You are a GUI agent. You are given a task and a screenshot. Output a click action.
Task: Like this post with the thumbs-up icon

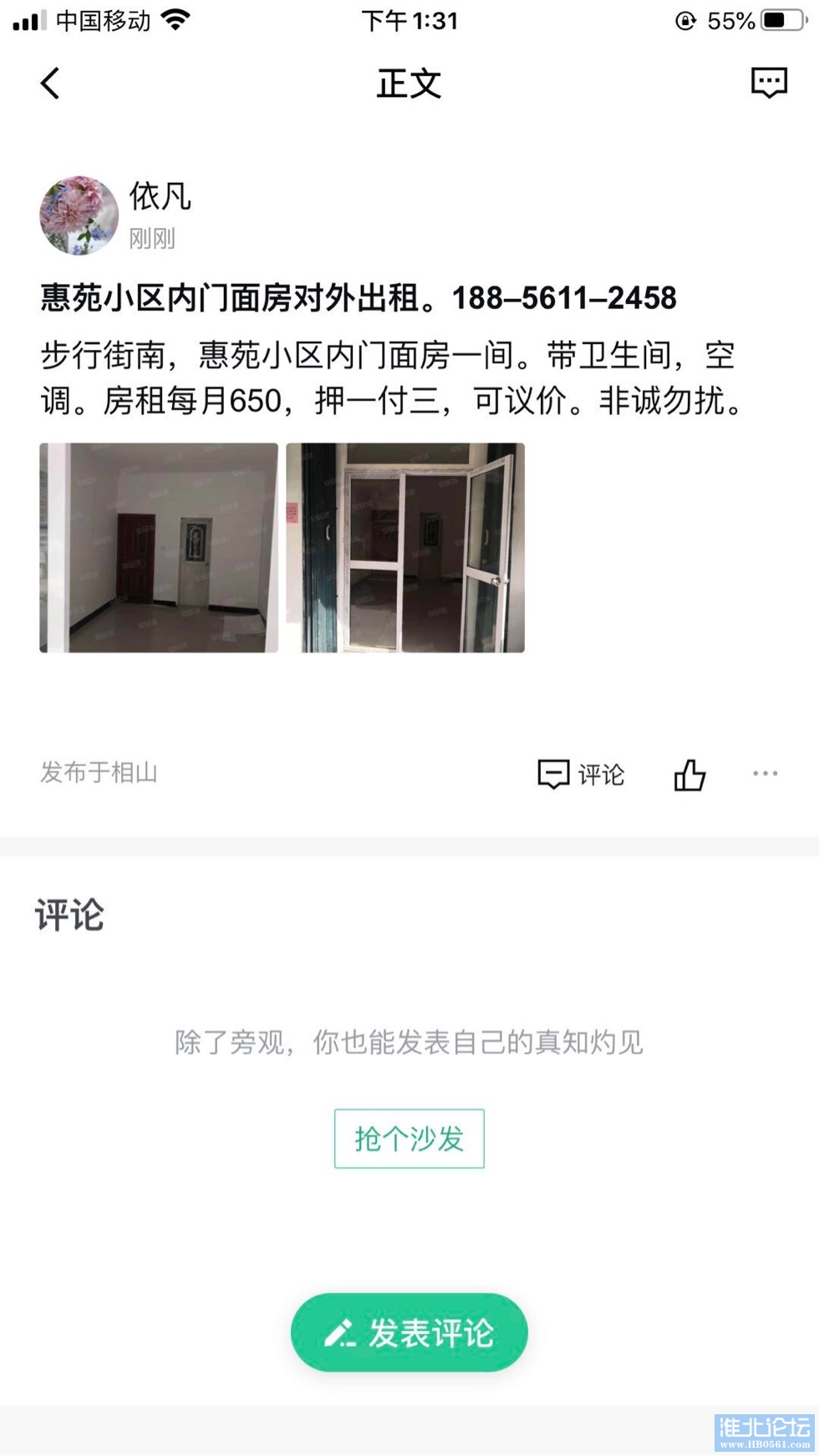[689, 774]
